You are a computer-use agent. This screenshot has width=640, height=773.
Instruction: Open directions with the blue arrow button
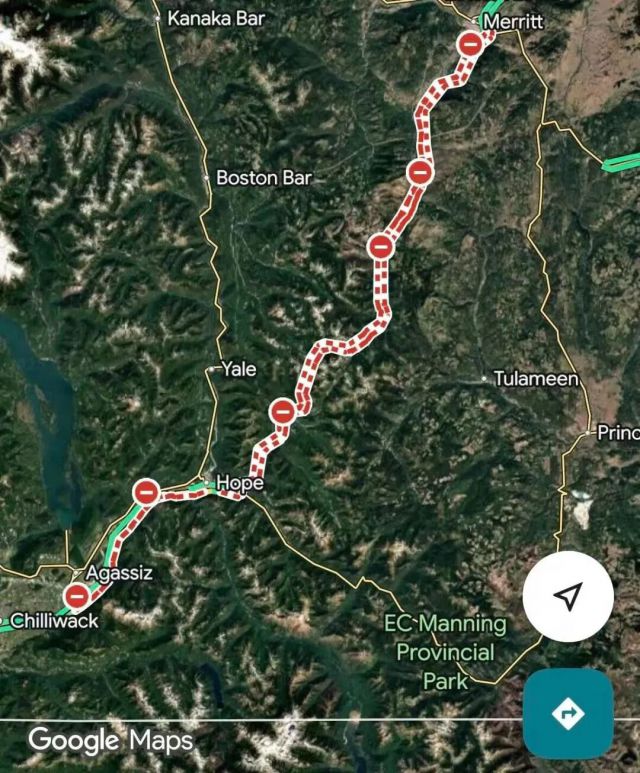568,713
